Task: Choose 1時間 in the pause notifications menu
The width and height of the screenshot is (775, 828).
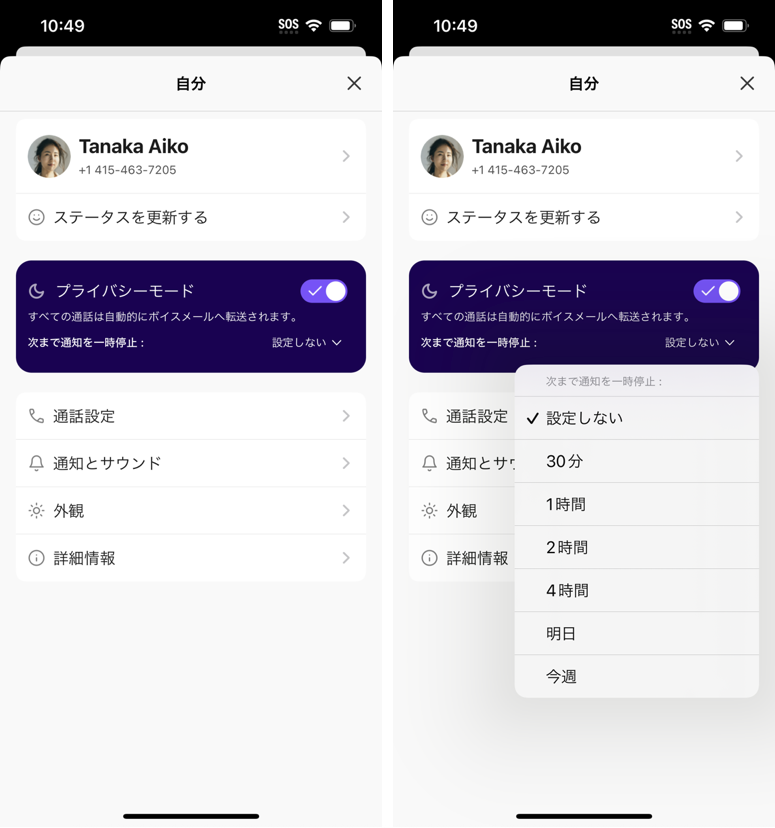Action: (636, 504)
